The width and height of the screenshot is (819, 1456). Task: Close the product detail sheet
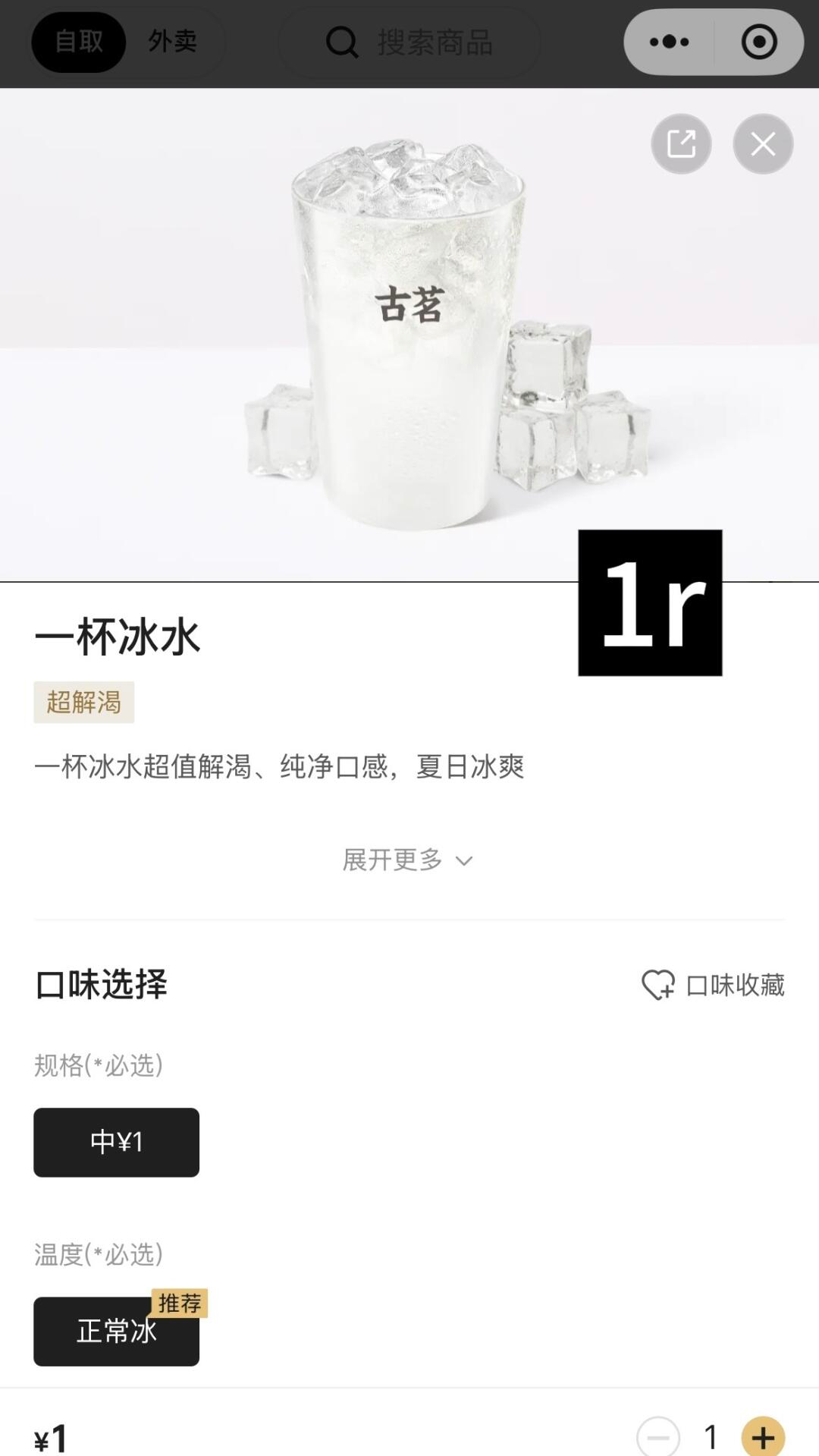[762, 143]
